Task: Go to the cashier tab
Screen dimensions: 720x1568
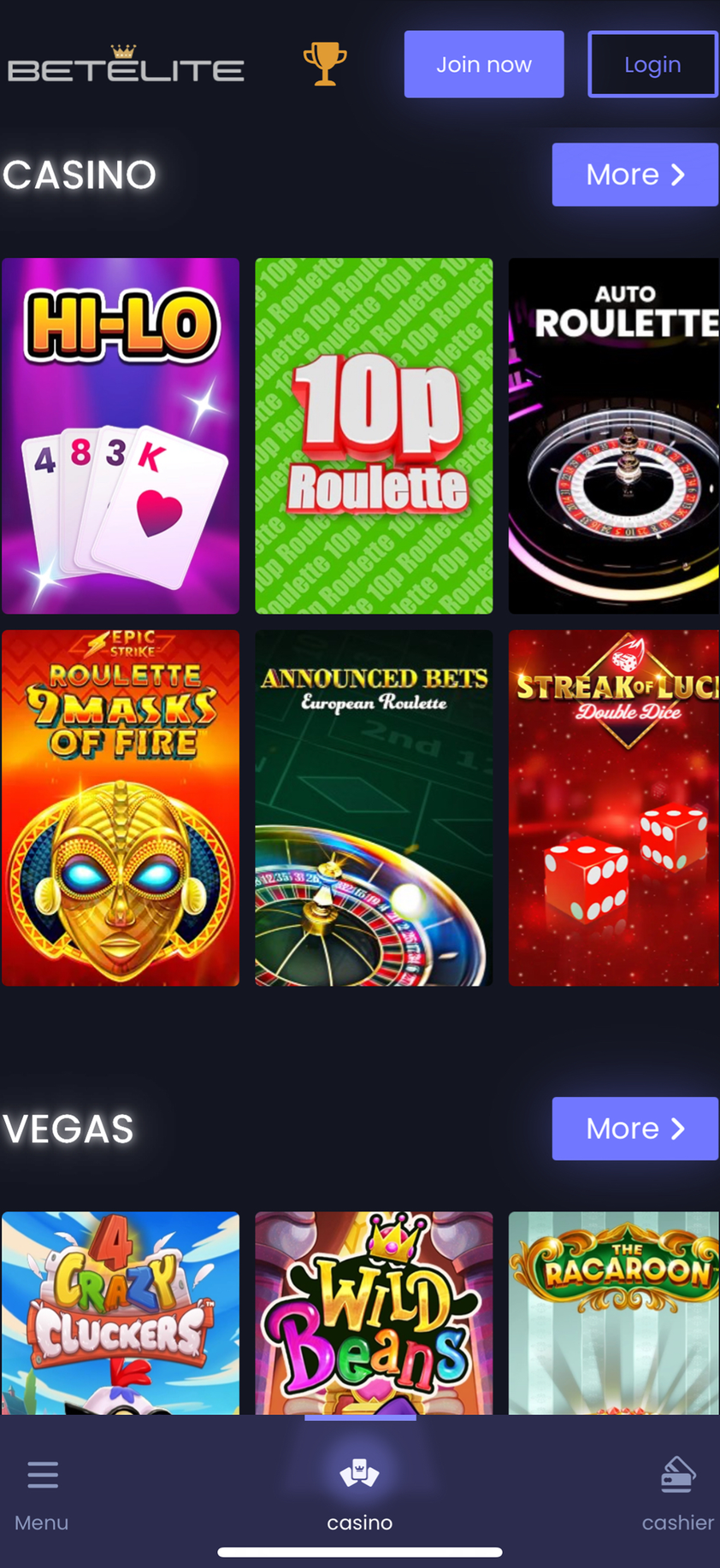Action: 677,1492
